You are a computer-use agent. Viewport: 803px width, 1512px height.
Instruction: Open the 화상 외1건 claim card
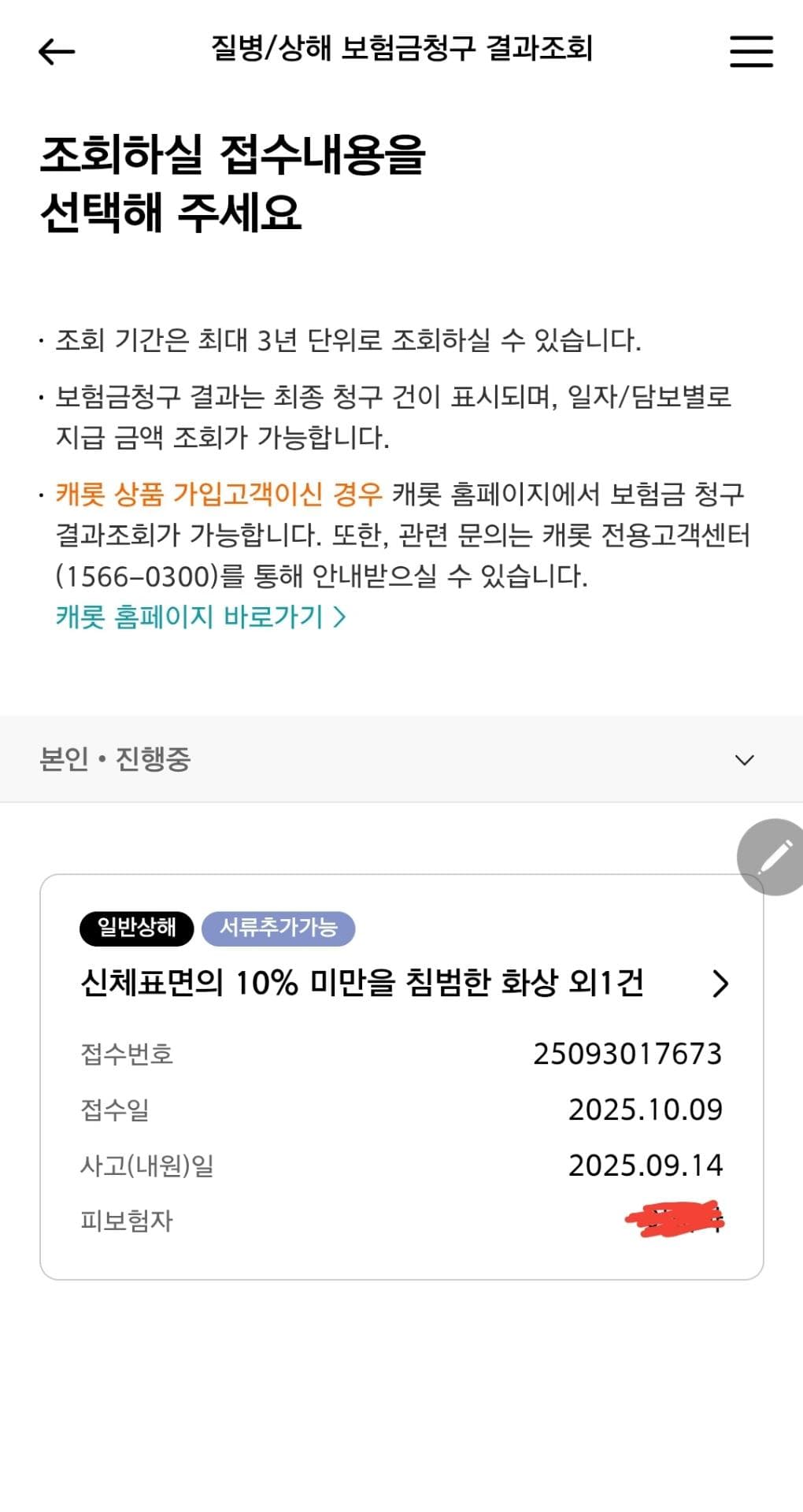(x=401, y=984)
